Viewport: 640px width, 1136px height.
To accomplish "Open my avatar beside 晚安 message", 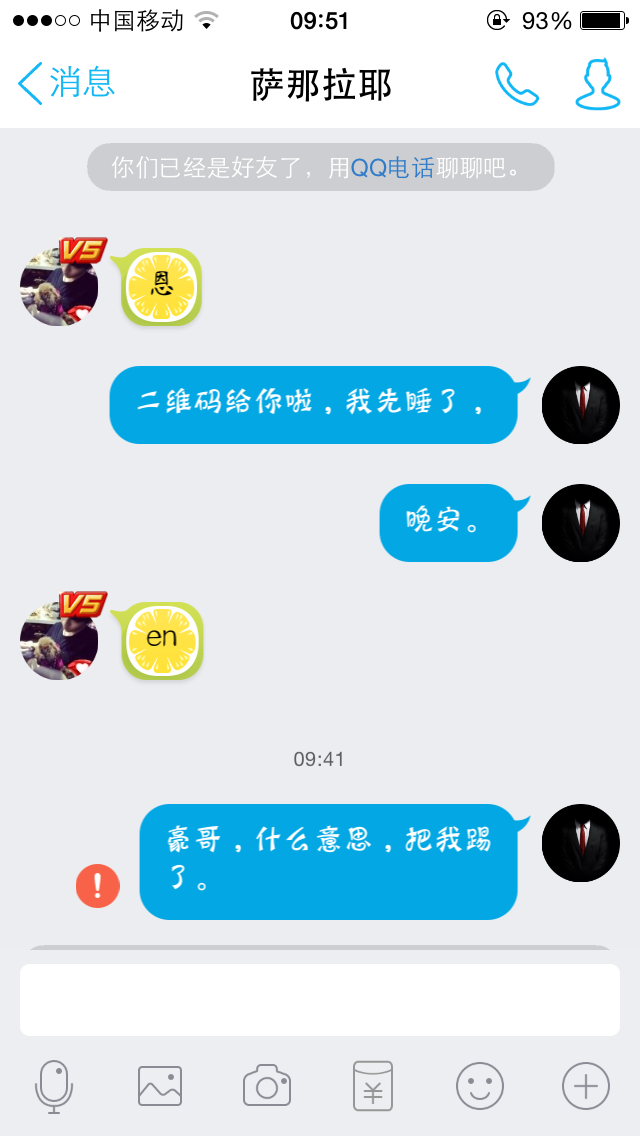I will [581, 523].
